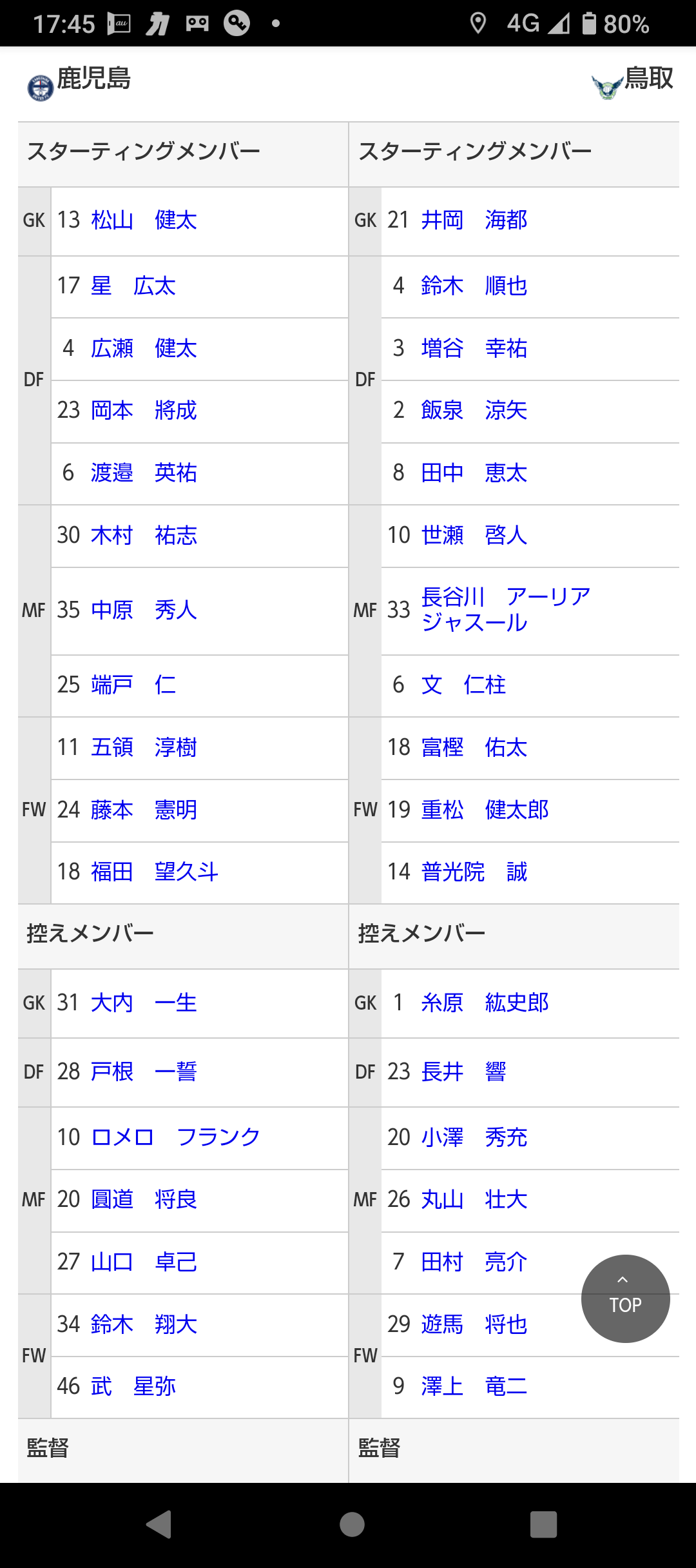Tap the link ロメロ フランク
Image resolution: width=696 pixels, height=1568 pixels.
point(175,1137)
